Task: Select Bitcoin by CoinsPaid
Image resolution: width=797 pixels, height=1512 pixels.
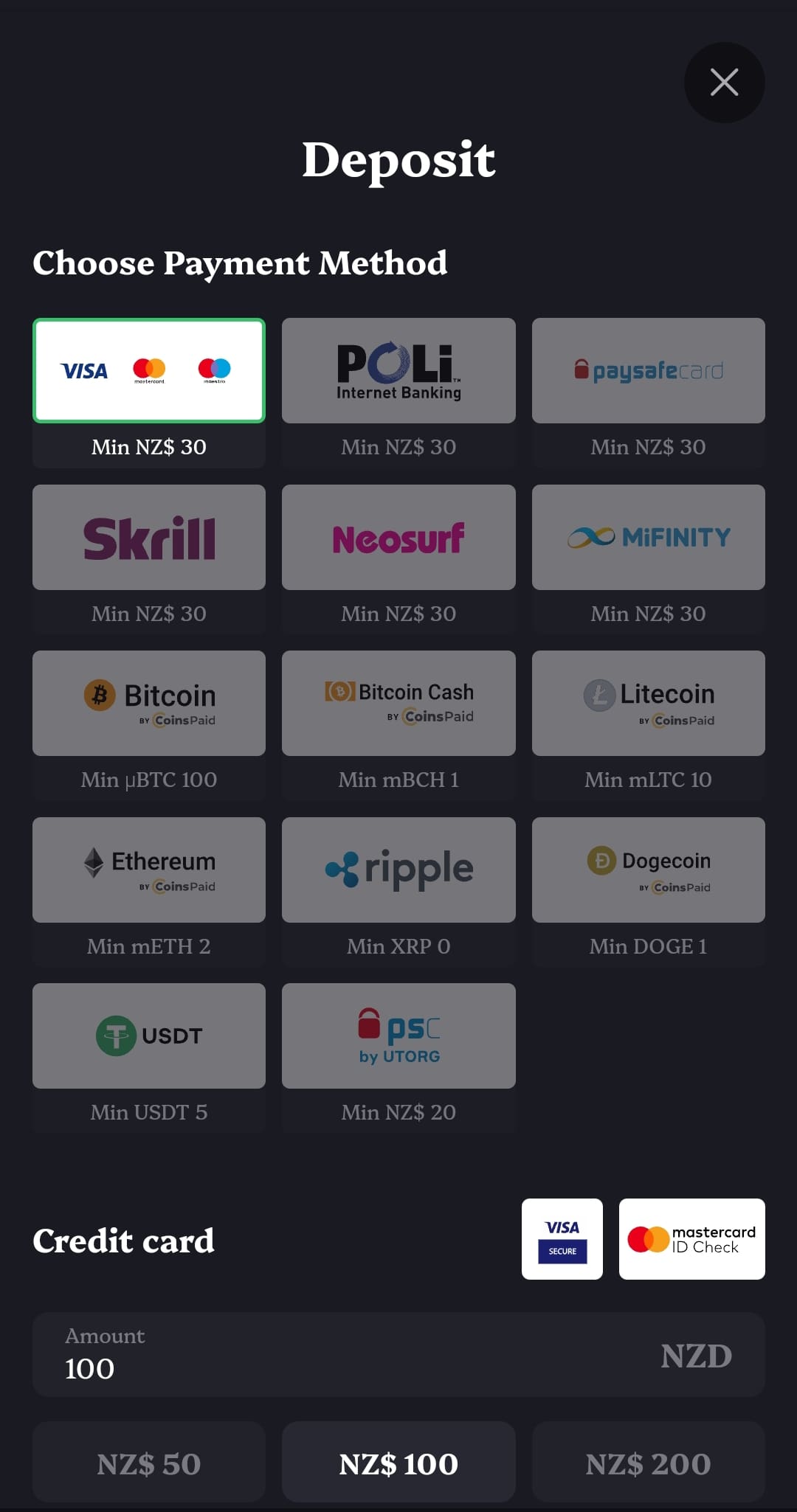Action: [x=149, y=703]
